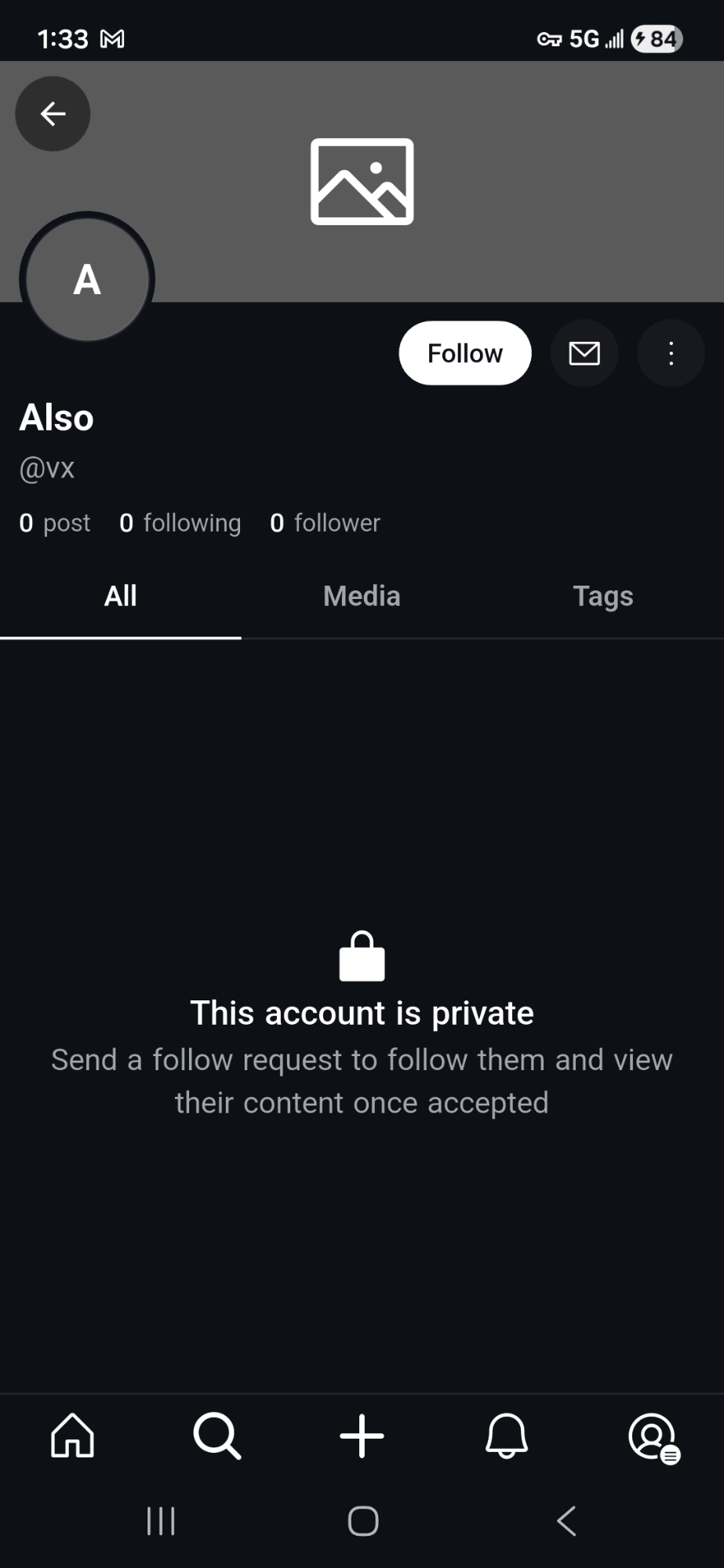Open the notifications bell
The height and width of the screenshot is (1568, 724).
(507, 1436)
